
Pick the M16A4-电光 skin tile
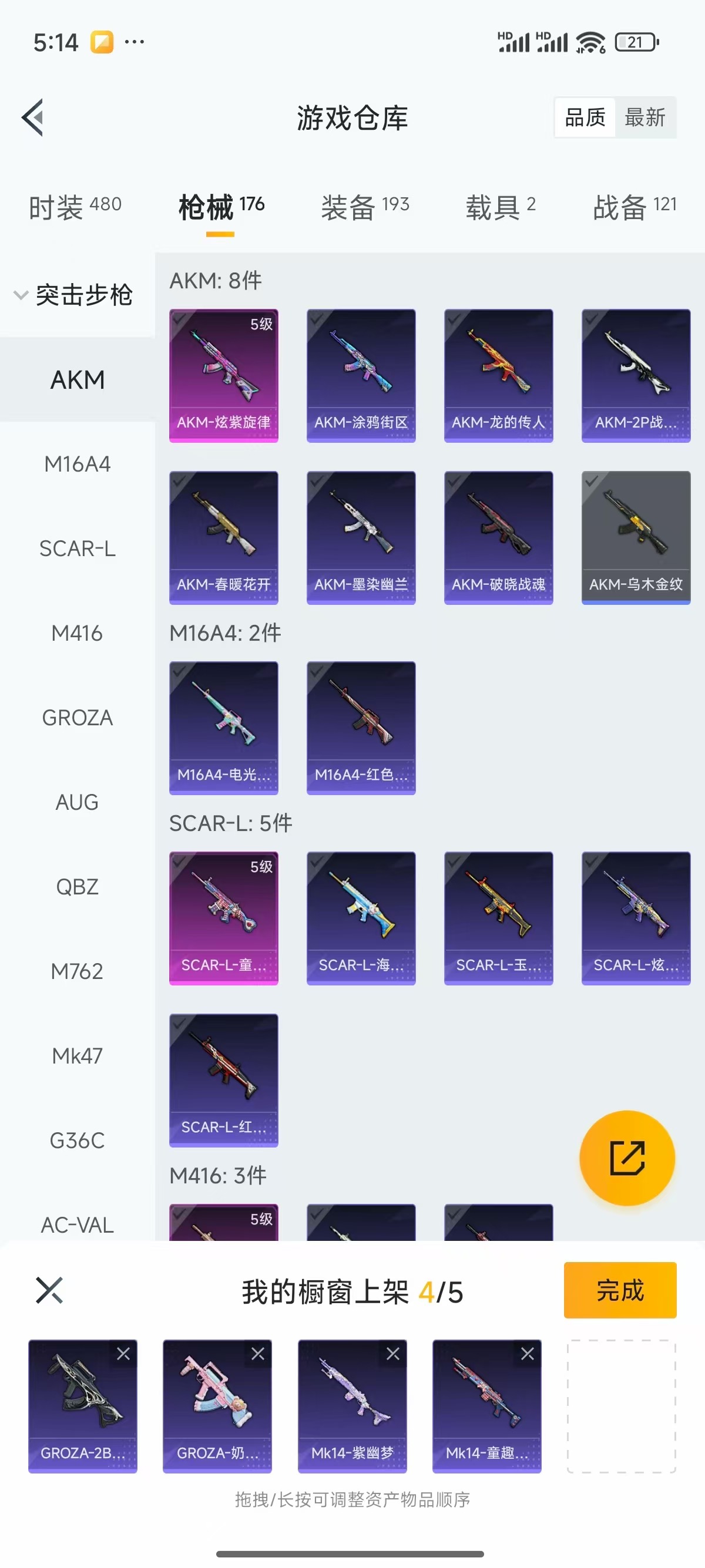point(223,728)
